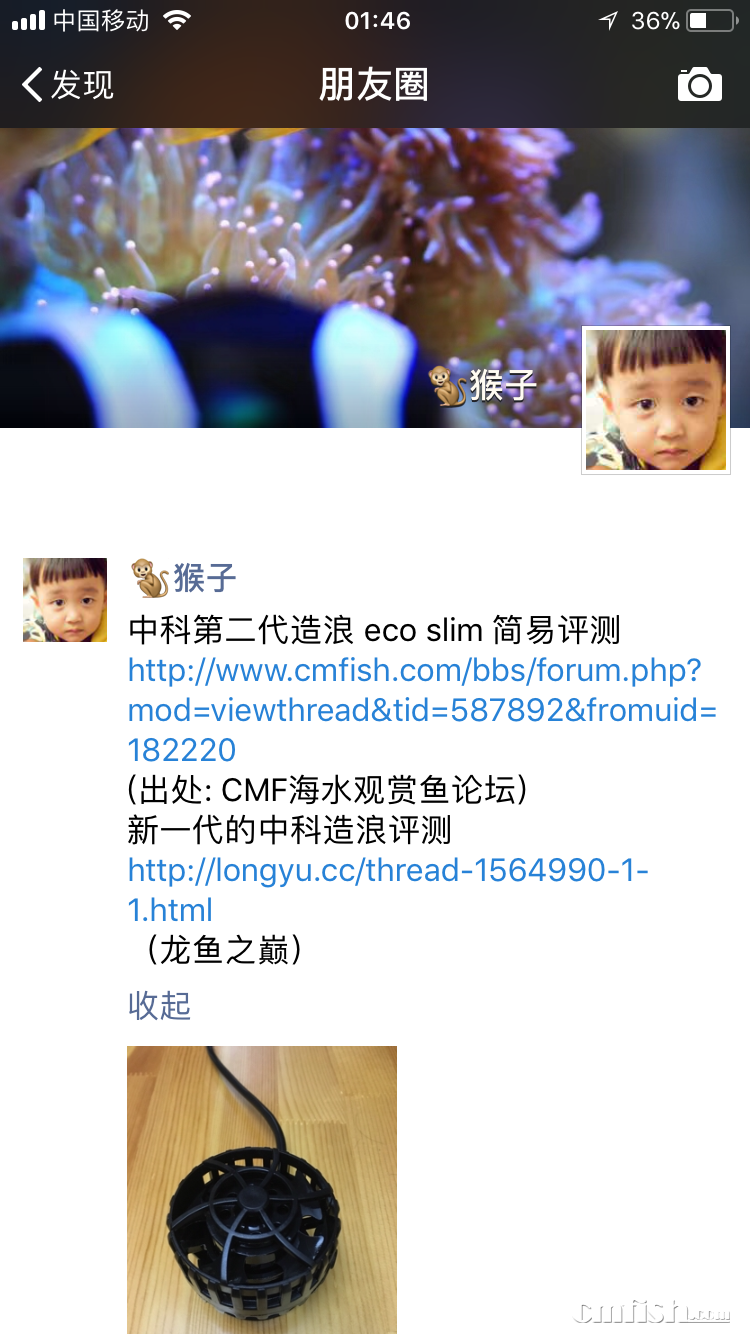This screenshot has width=750, height=1334.
Task: View the wave pump photo
Action: point(262,1189)
